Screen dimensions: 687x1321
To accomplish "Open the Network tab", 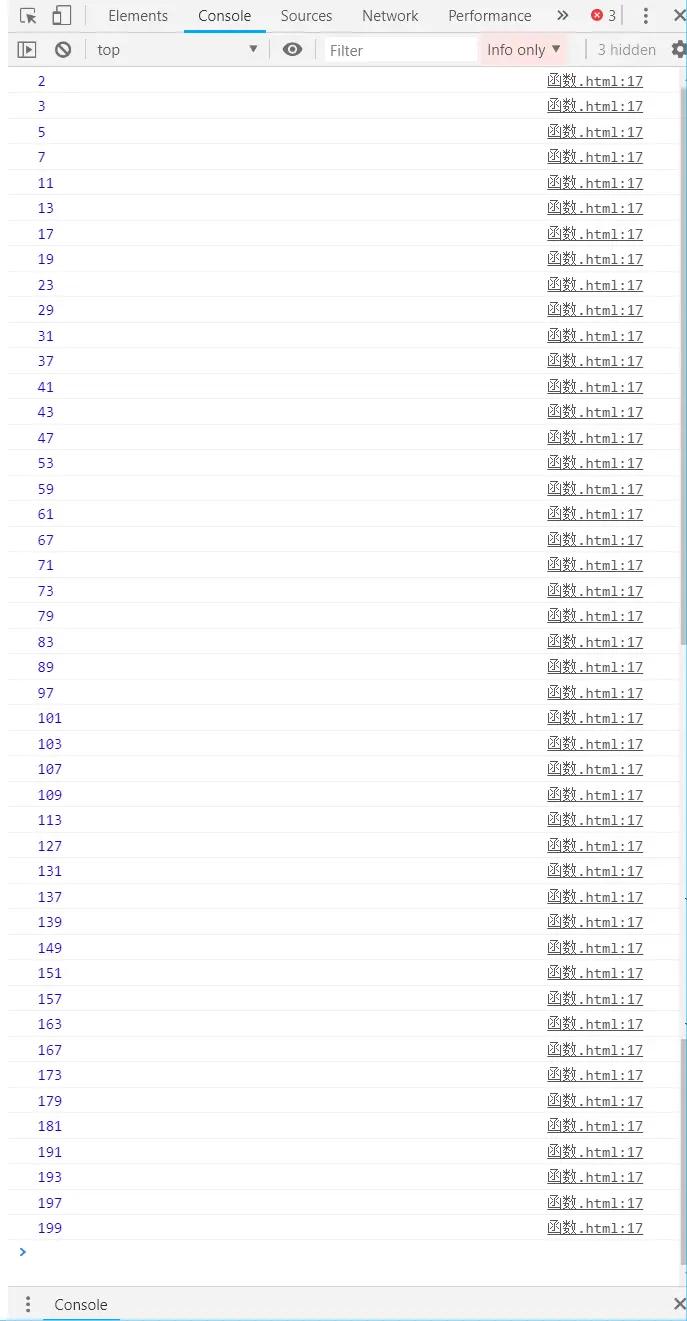I will pyautogui.click(x=390, y=16).
